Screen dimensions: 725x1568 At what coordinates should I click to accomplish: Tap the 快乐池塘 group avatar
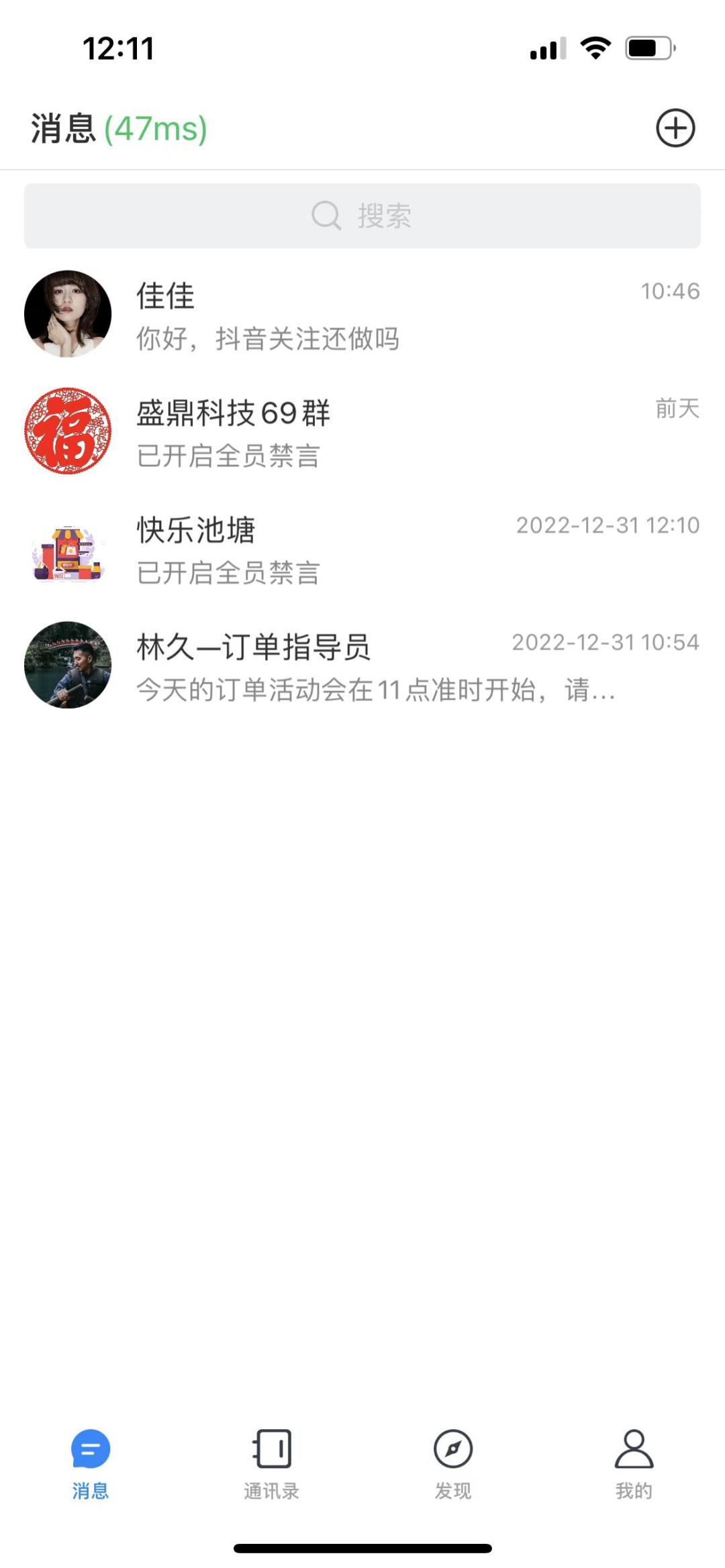click(67, 549)
